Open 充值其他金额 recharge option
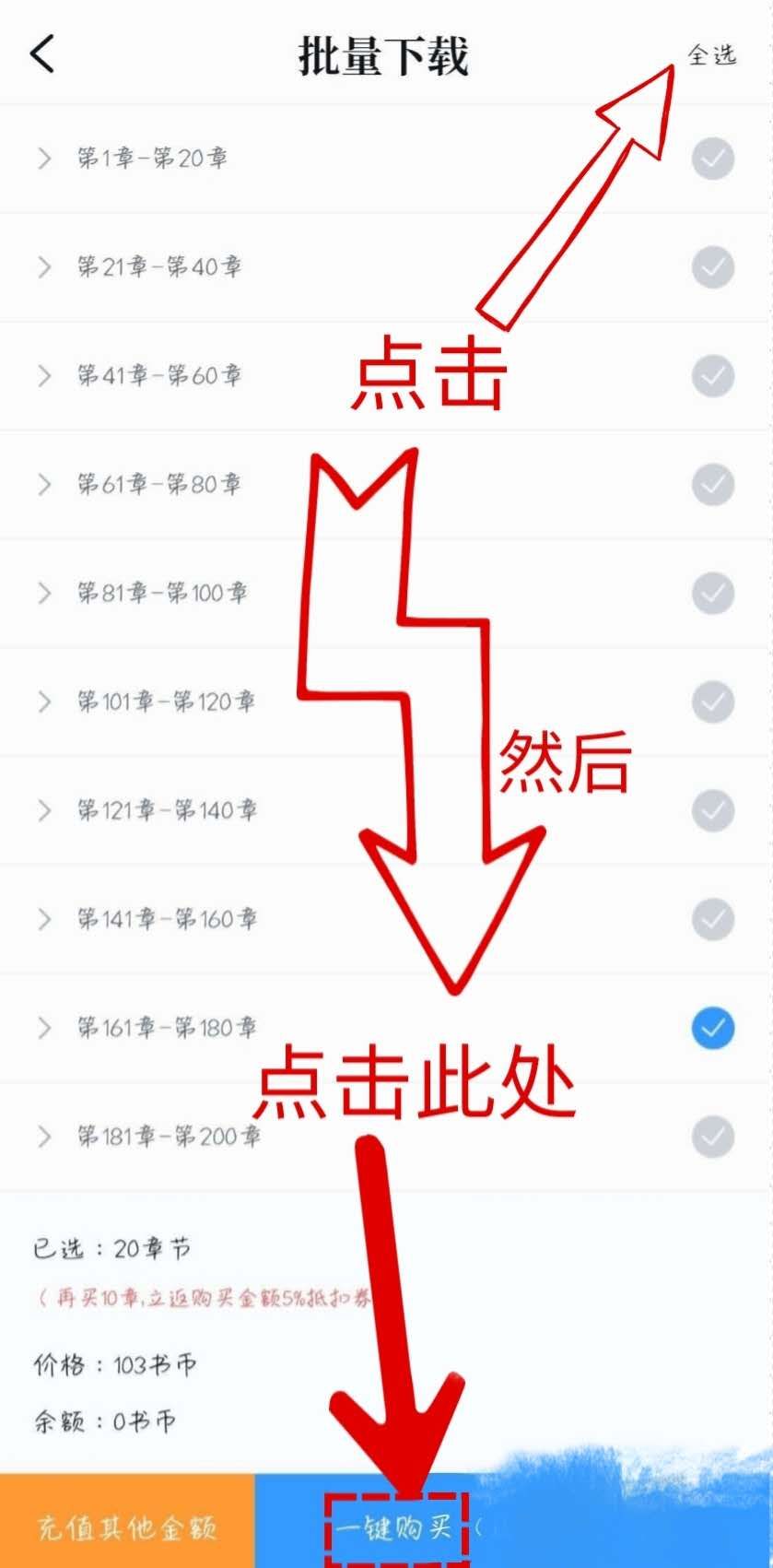The width and height of the screenshot is (773, 1568). [126, 1527]
